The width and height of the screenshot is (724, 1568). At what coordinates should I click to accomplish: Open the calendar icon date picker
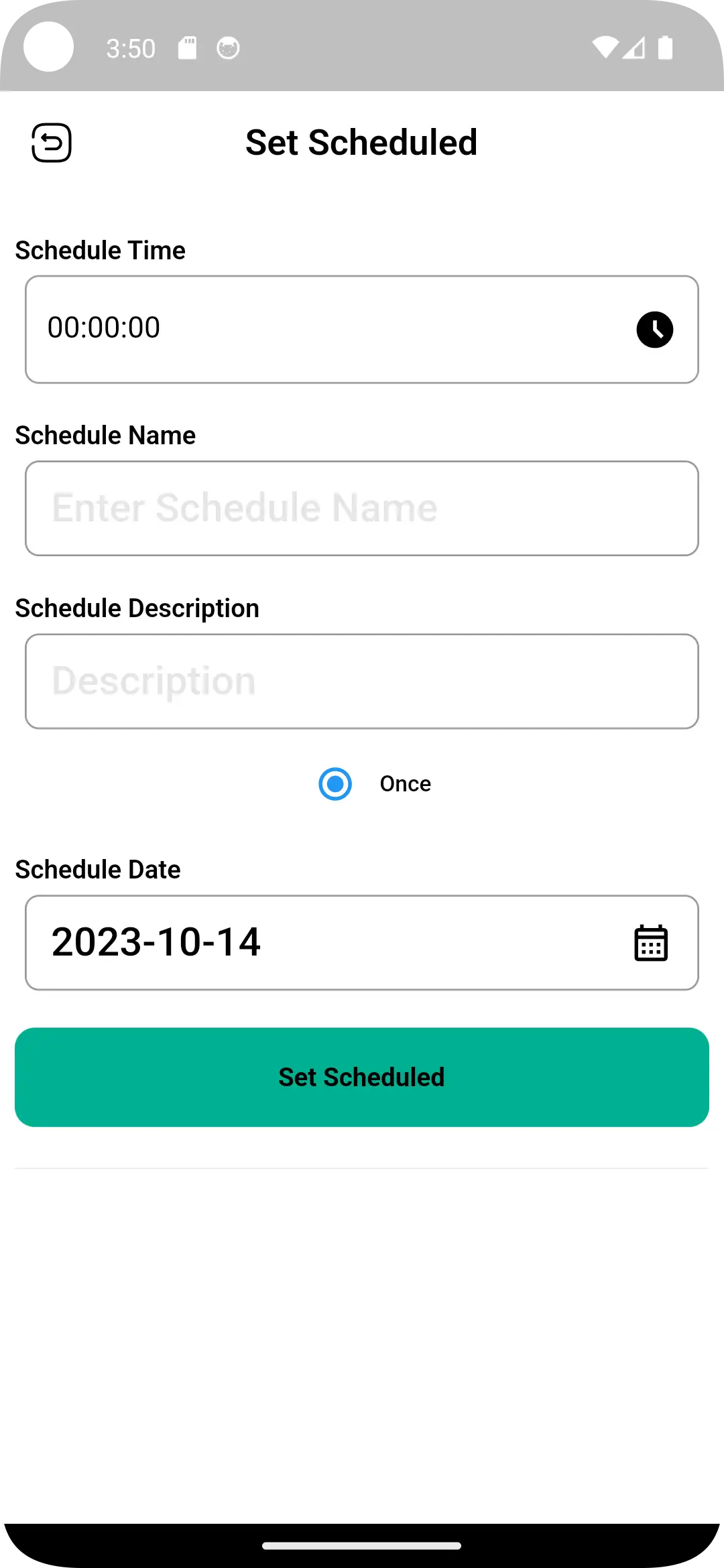(650, 943)
